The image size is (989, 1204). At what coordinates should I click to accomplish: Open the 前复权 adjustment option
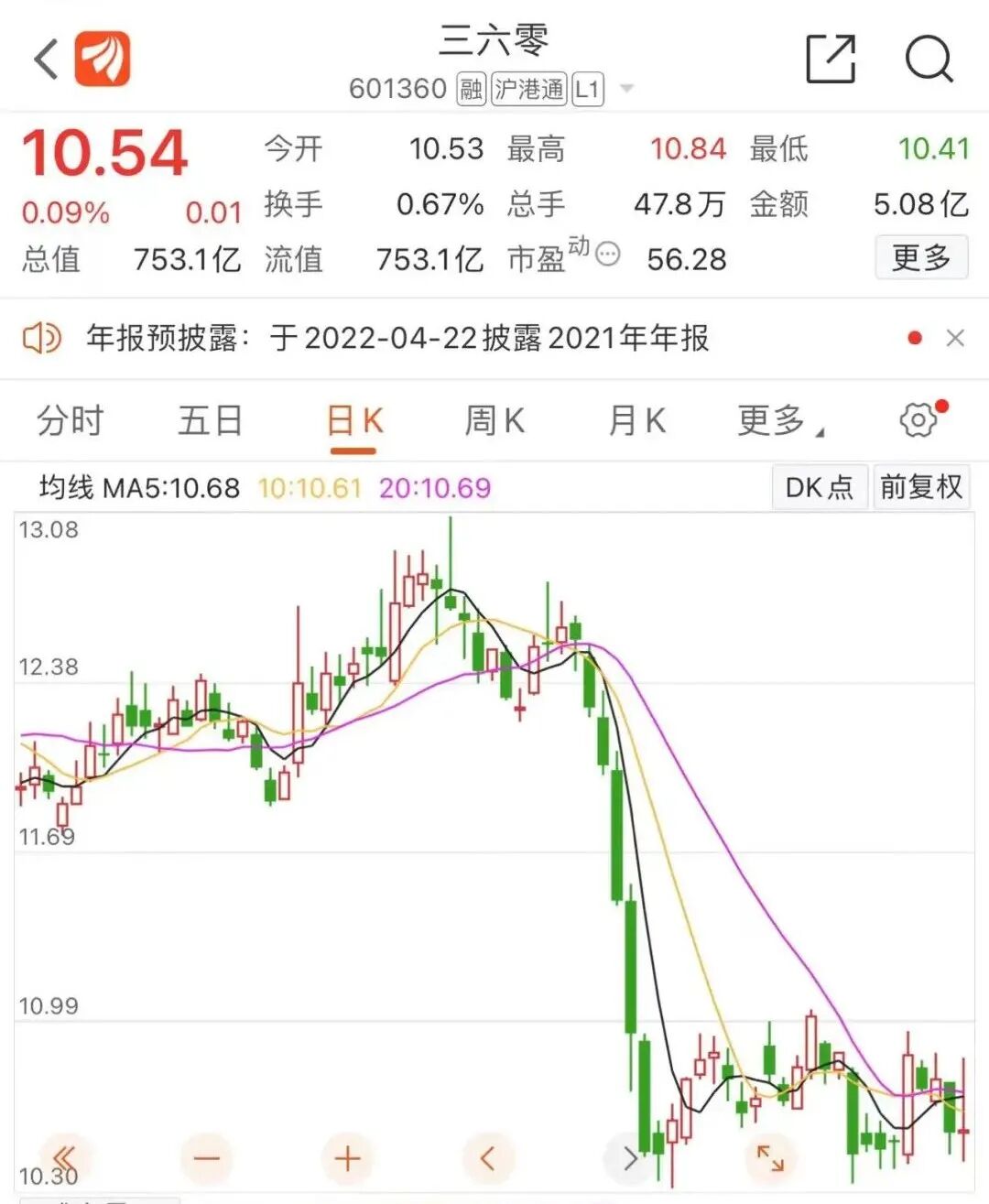(921, 487)
